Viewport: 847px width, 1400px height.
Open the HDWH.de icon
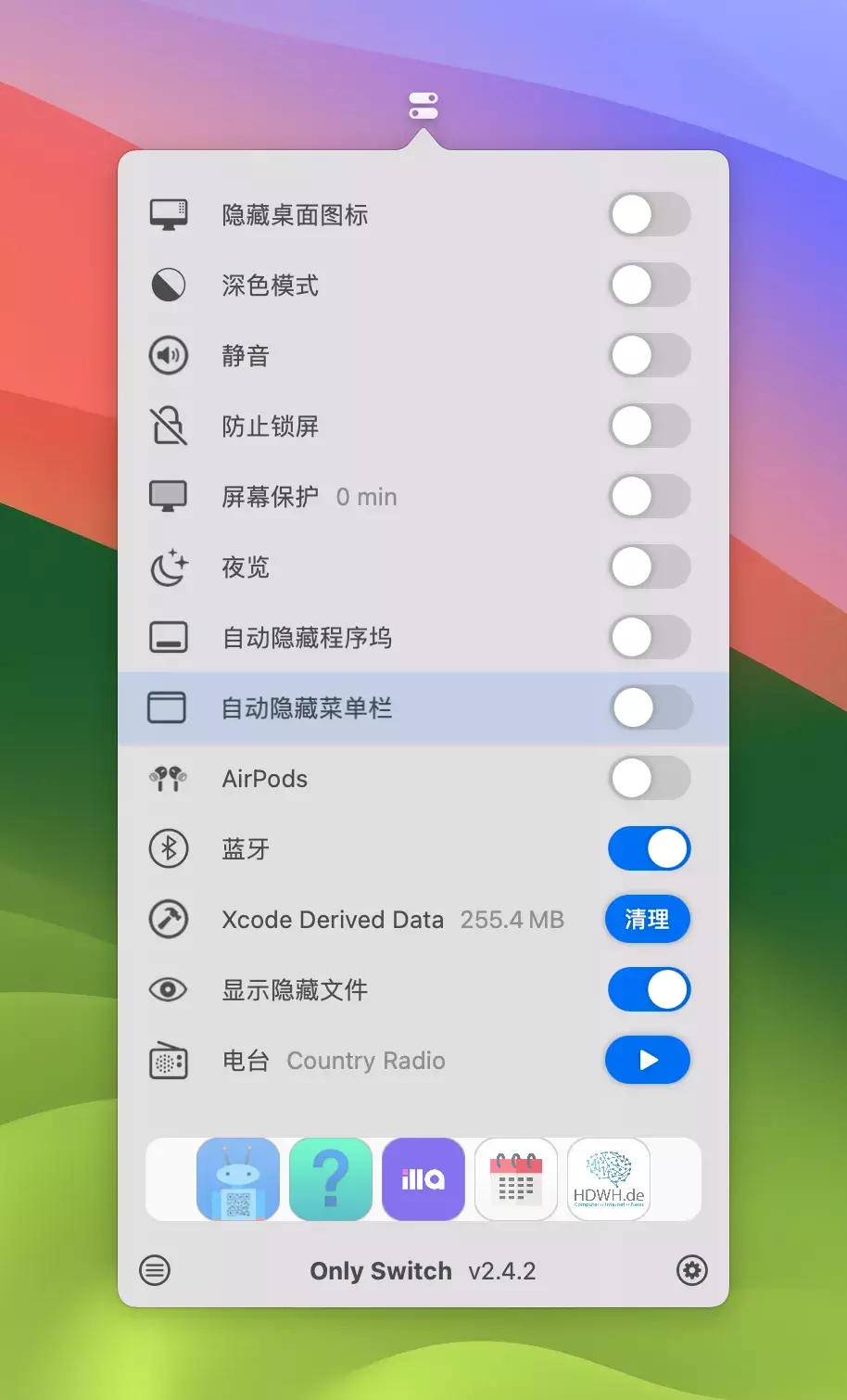tap(609, 1179)
